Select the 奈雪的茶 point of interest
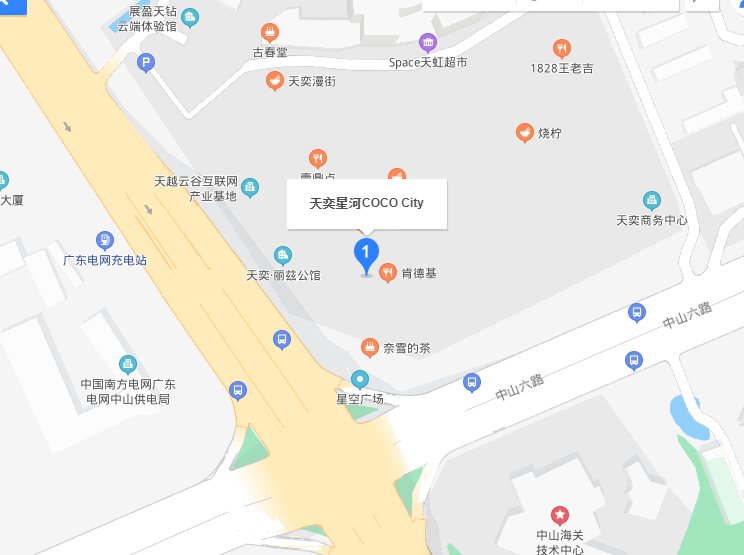Screen dimensions: 744x555 tap(370, 347)
